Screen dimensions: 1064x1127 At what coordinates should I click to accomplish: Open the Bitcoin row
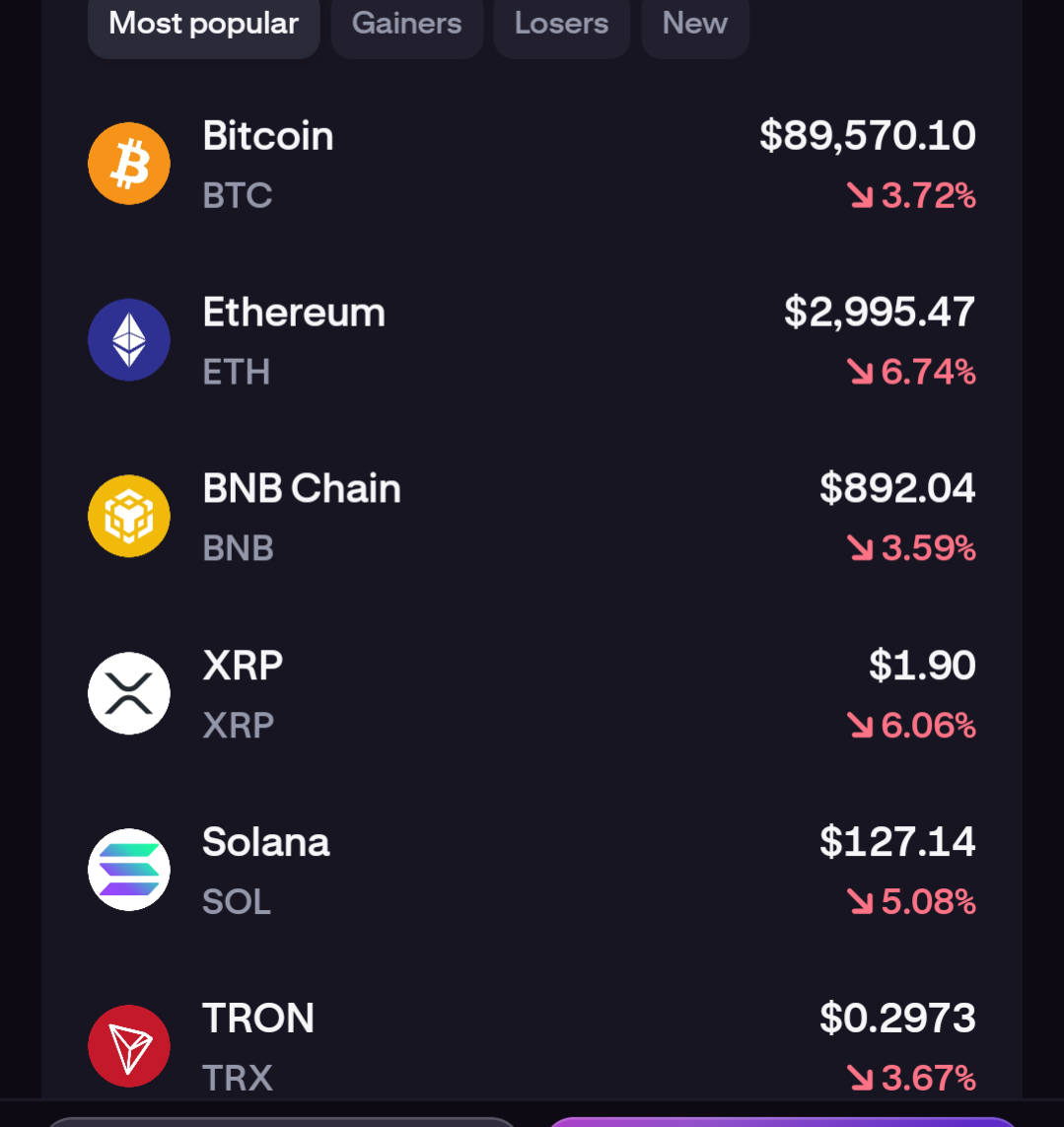(532, 164)
